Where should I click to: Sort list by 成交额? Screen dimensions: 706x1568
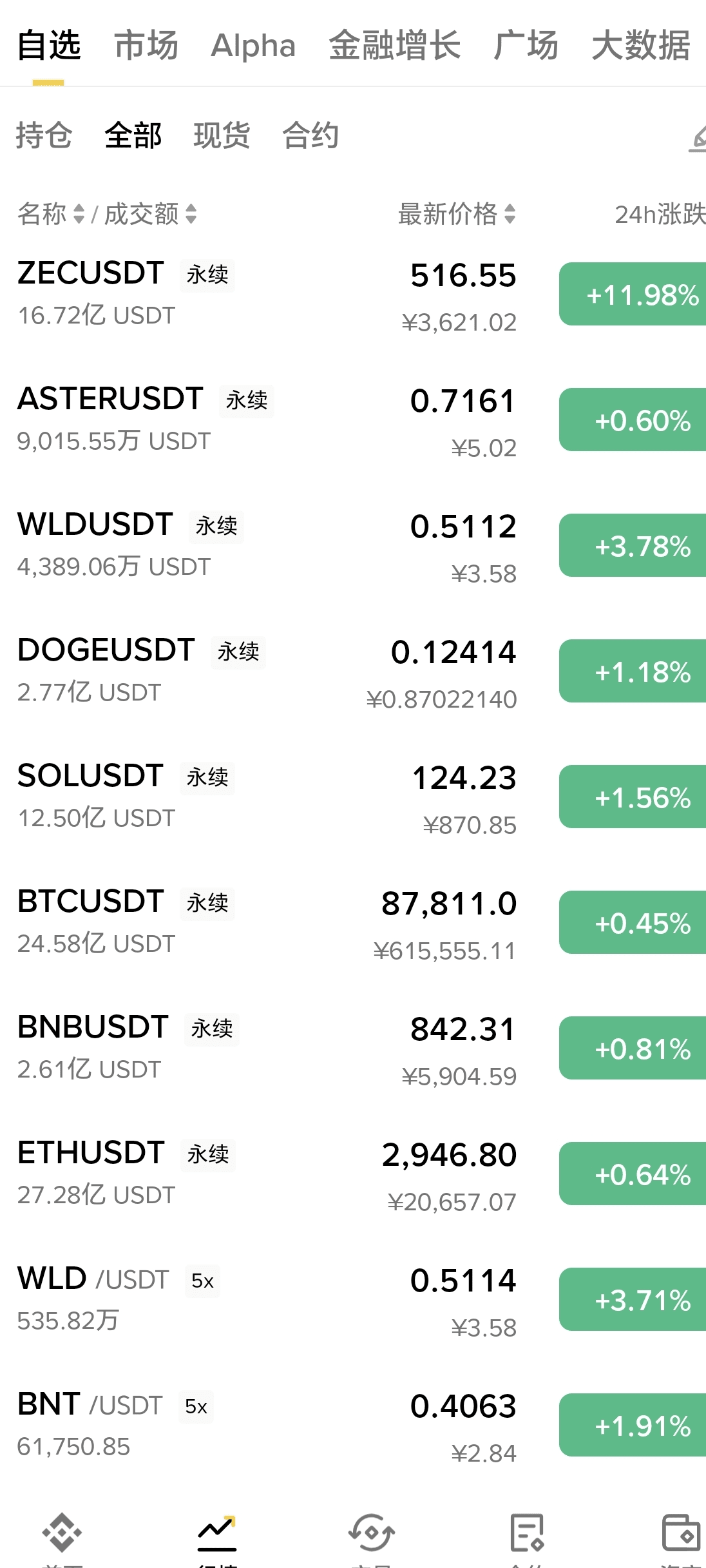pos(151,214)
